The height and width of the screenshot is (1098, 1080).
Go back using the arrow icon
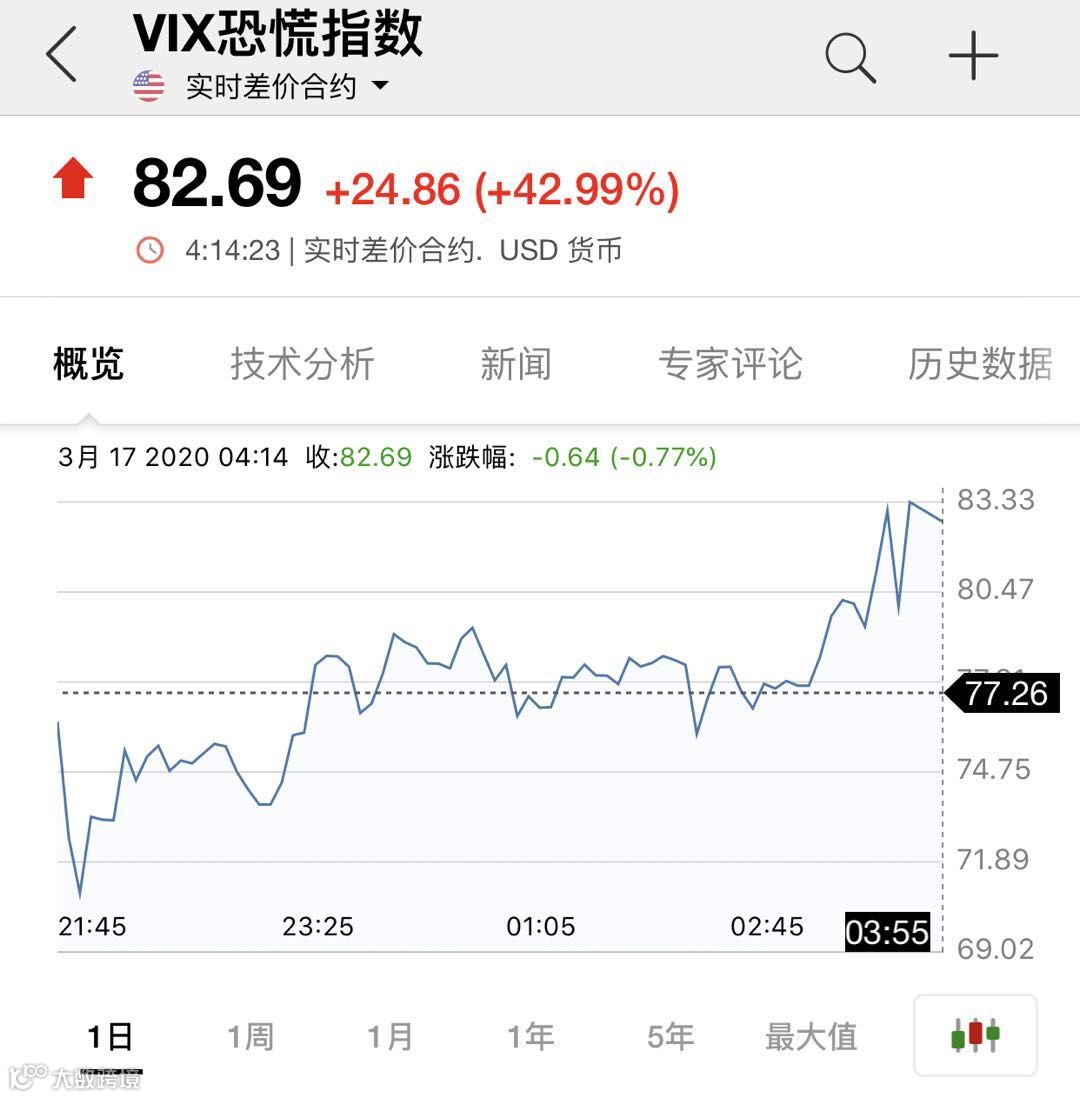(62, 55)
